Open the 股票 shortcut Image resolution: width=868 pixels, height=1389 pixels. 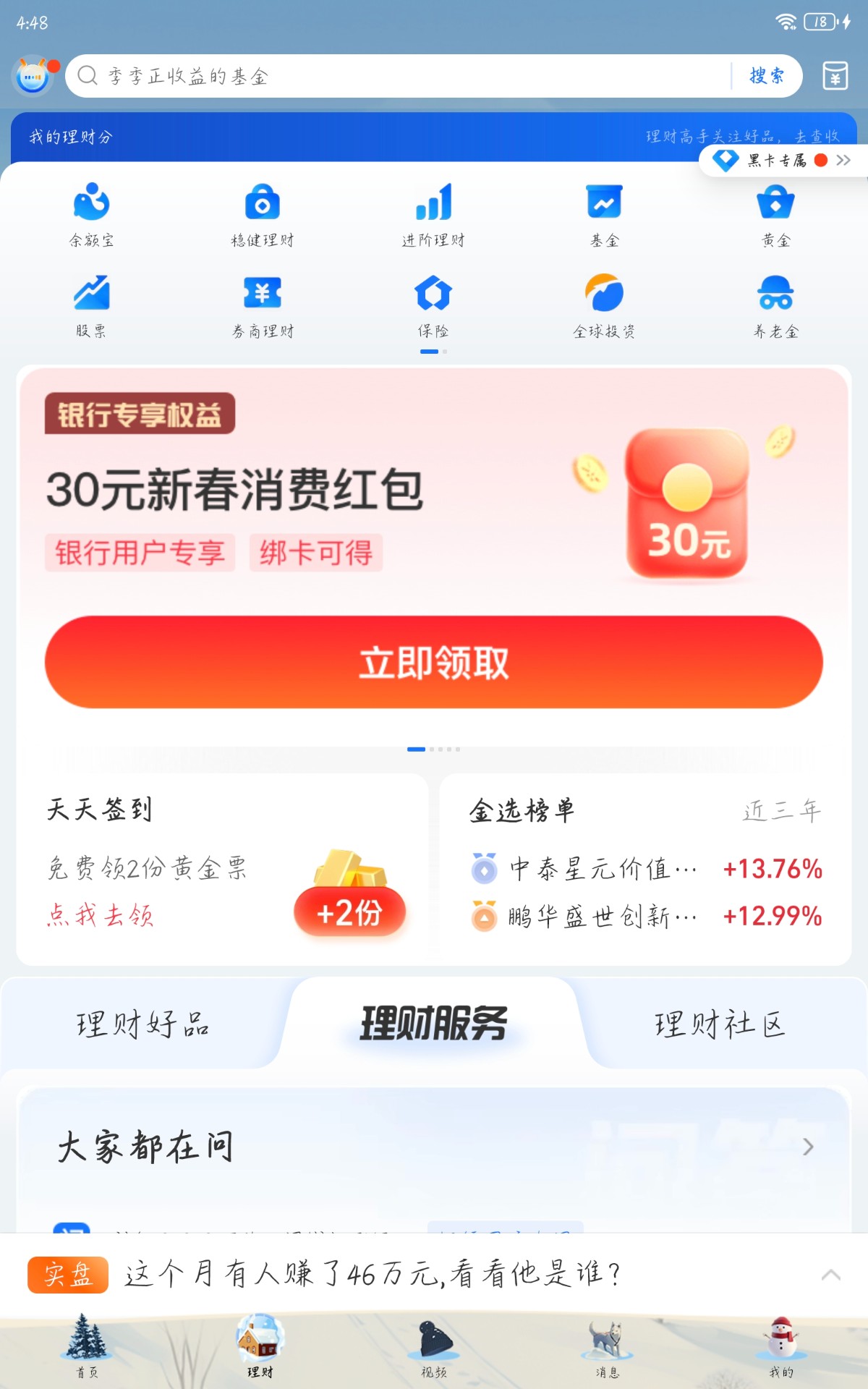(91, 306)
